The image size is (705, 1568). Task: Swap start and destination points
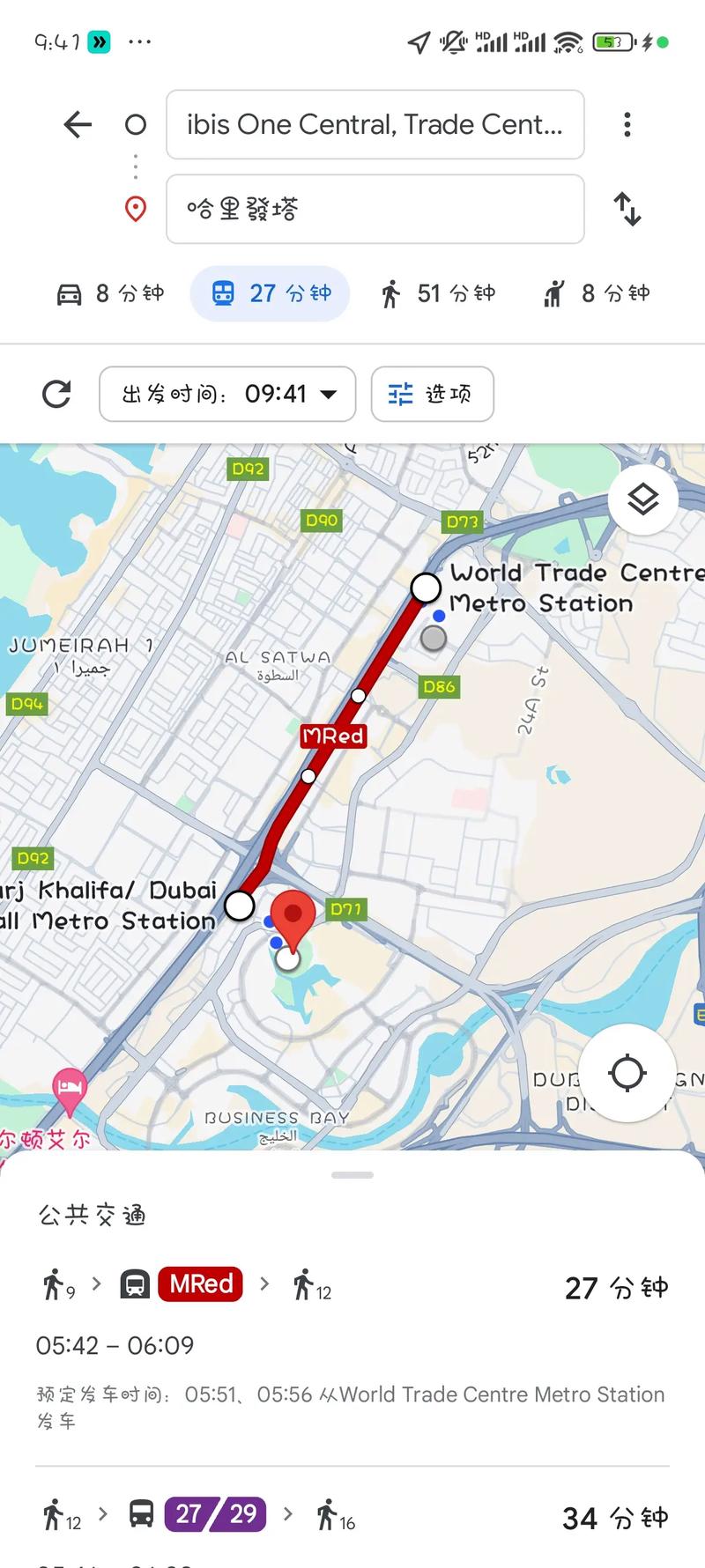pos(627,209)
